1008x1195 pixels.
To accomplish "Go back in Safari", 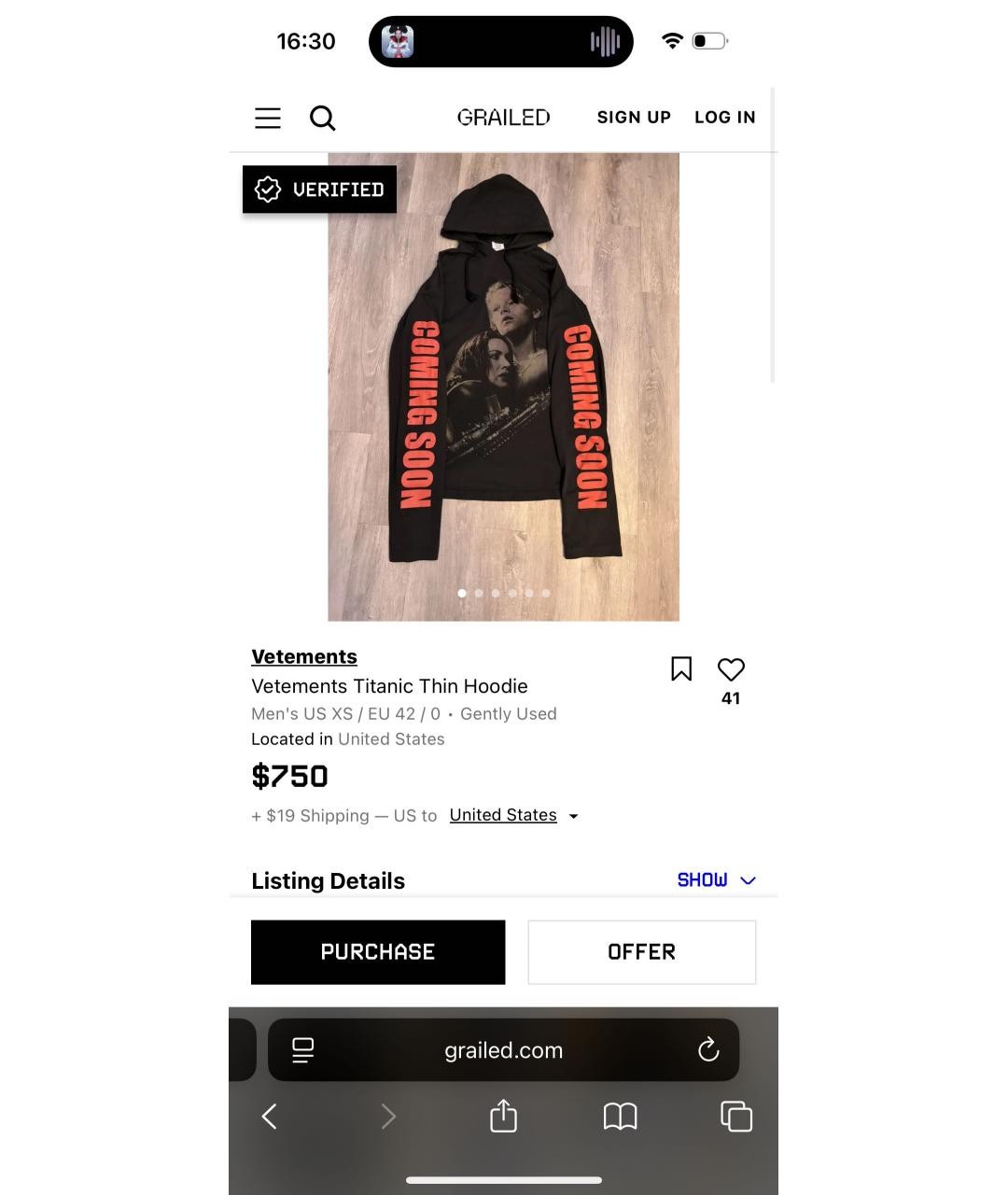I will click(270, 1116).
